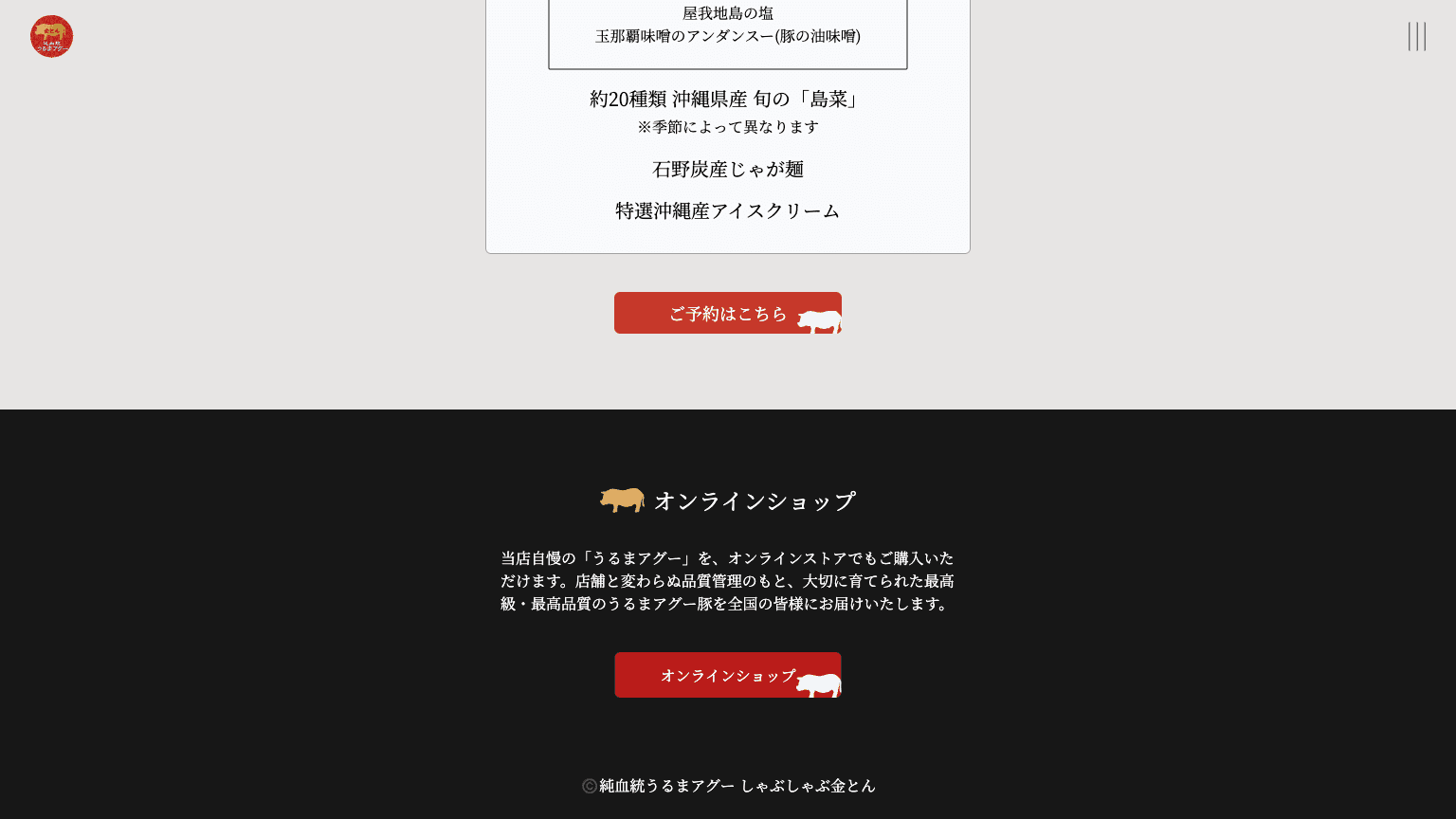Open the red オンラインショップ button
Viewport: 1456px width, 819px height.
tap(727, 675)
